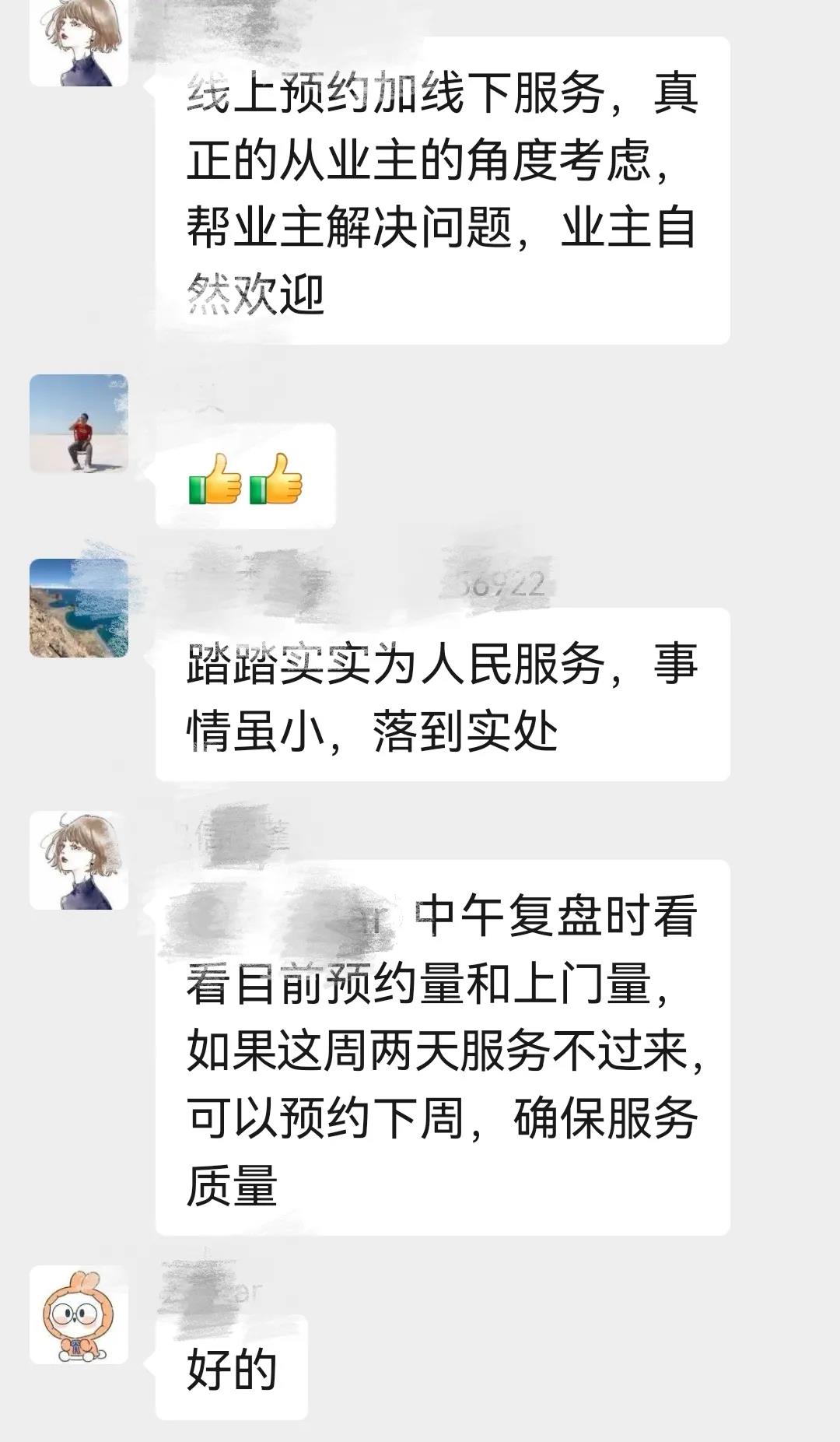Image resolution: width=840 pixels, height=1442 pixels.
Task: Open profile of the thumbs-up sender's avatar
Action: (x=79, y=423)
